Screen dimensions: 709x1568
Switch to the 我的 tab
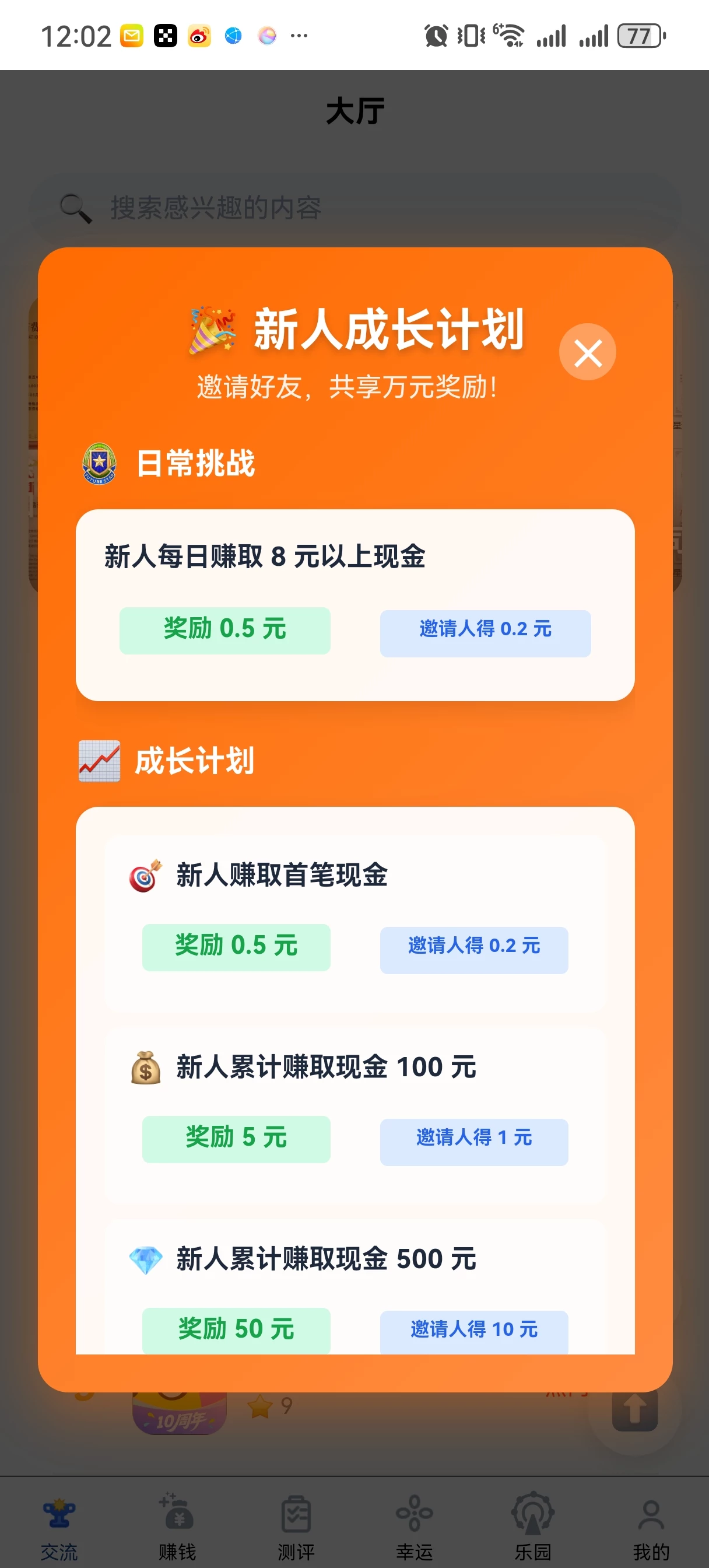tap(651, 1525)
